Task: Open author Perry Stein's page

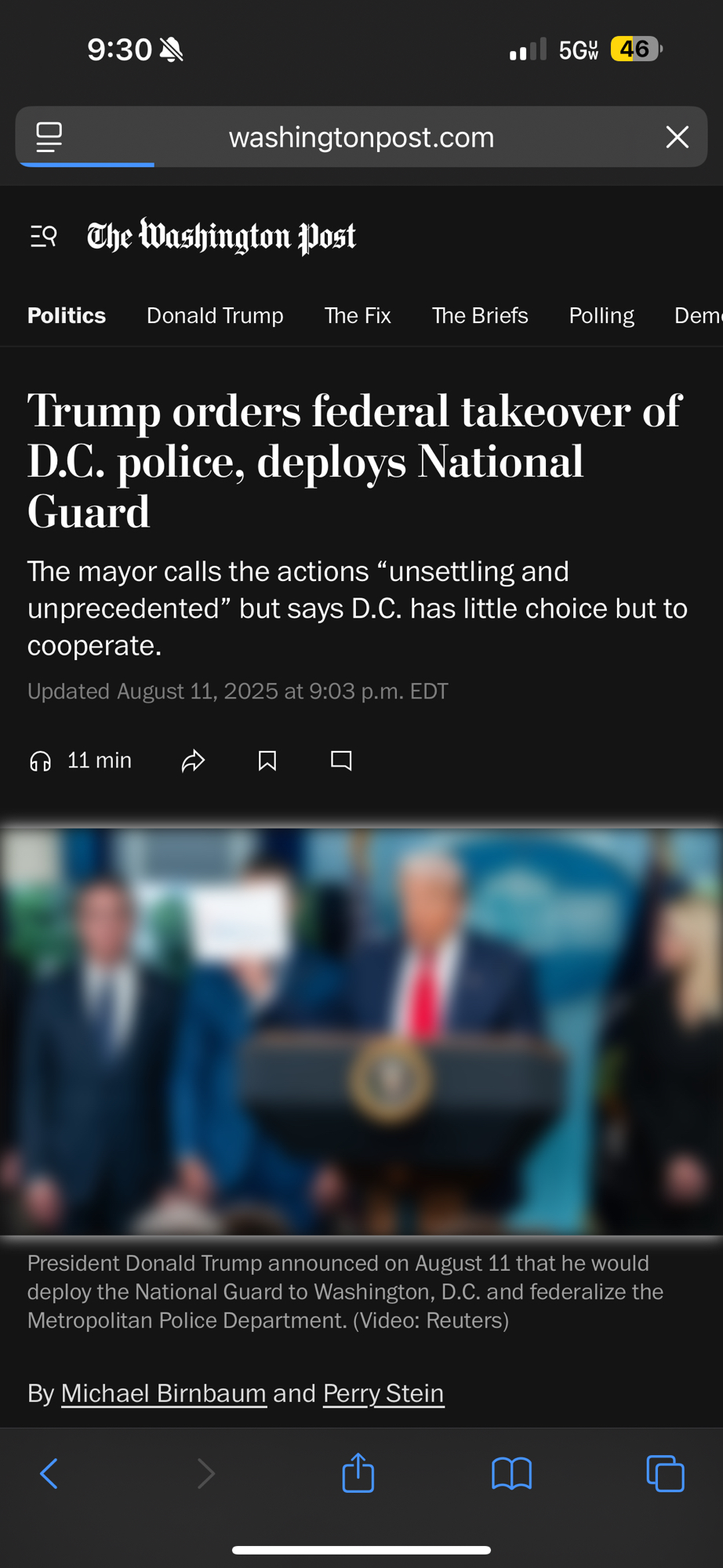Action: tap(383, 1393)
